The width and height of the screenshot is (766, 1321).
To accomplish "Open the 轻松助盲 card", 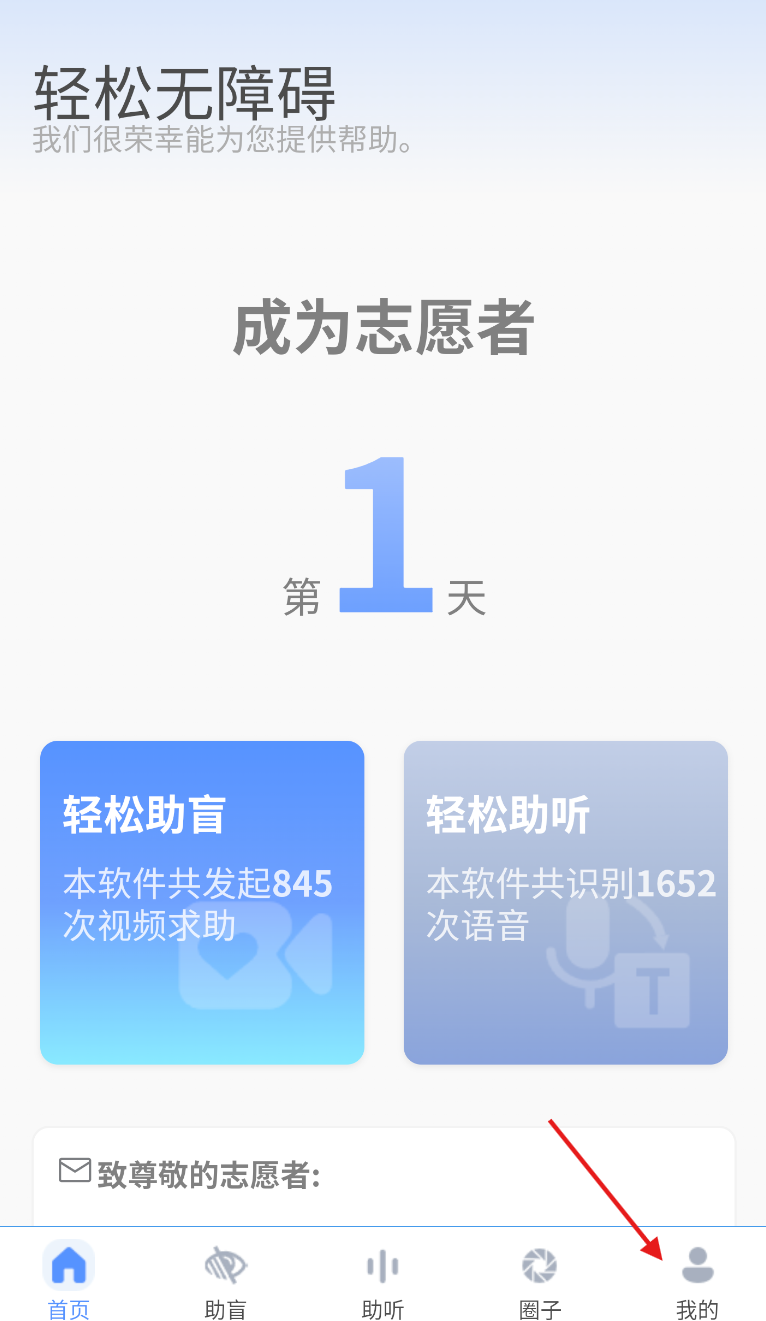I will [x=202, y=902].
